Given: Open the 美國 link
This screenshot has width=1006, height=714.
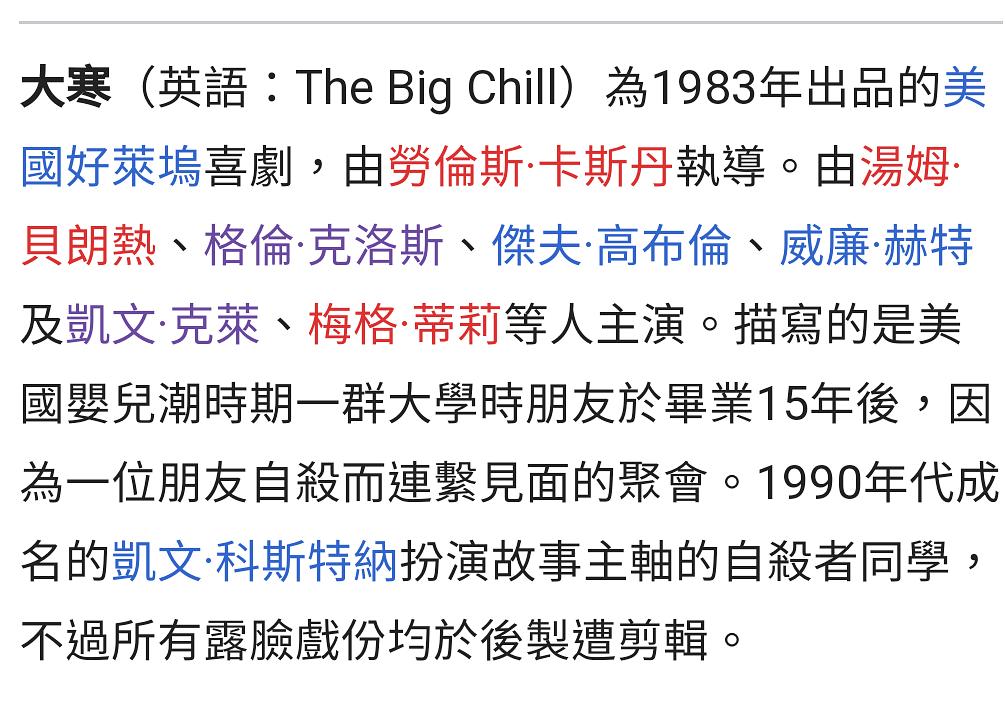Looking at the screenshot, I should point(965,89).
